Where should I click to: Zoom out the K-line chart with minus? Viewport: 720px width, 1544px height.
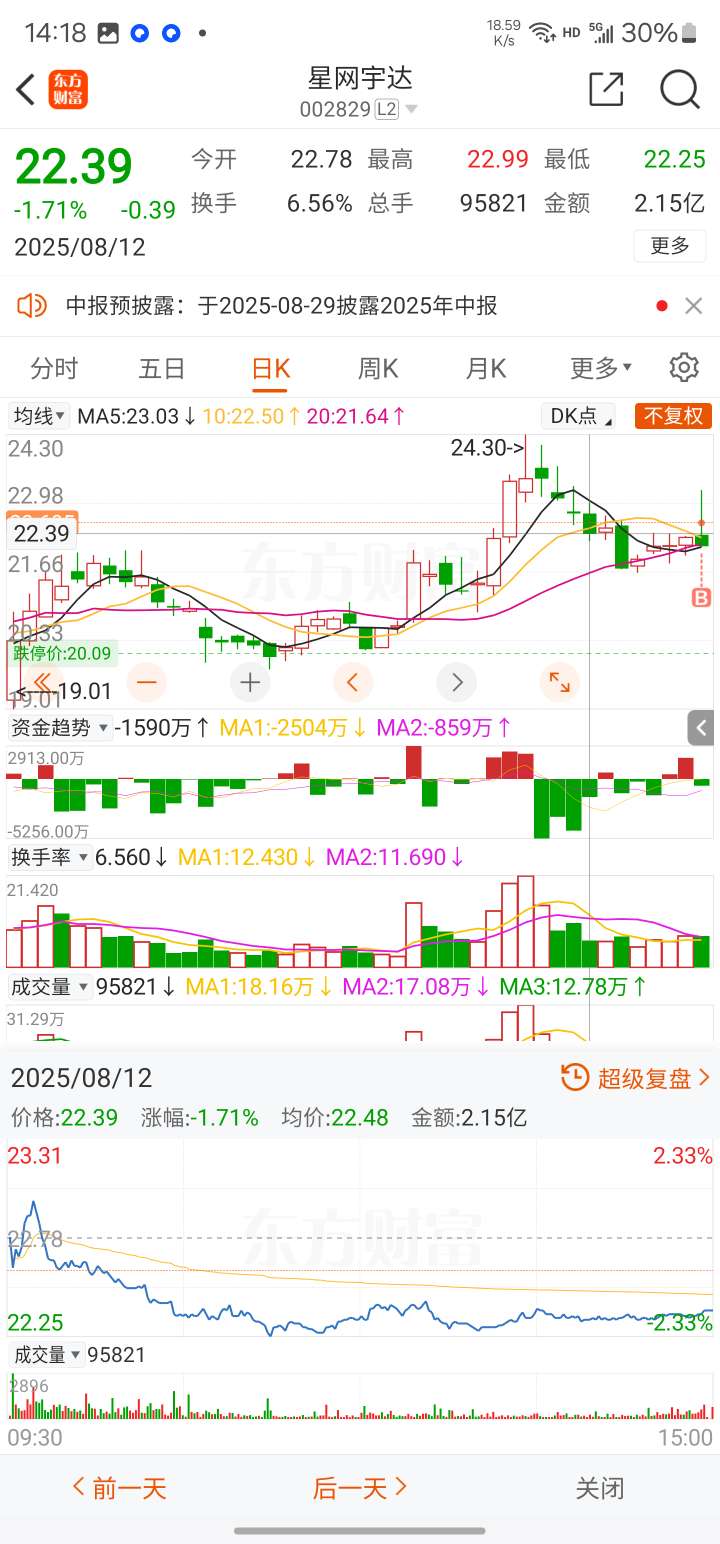click(147, 683)
